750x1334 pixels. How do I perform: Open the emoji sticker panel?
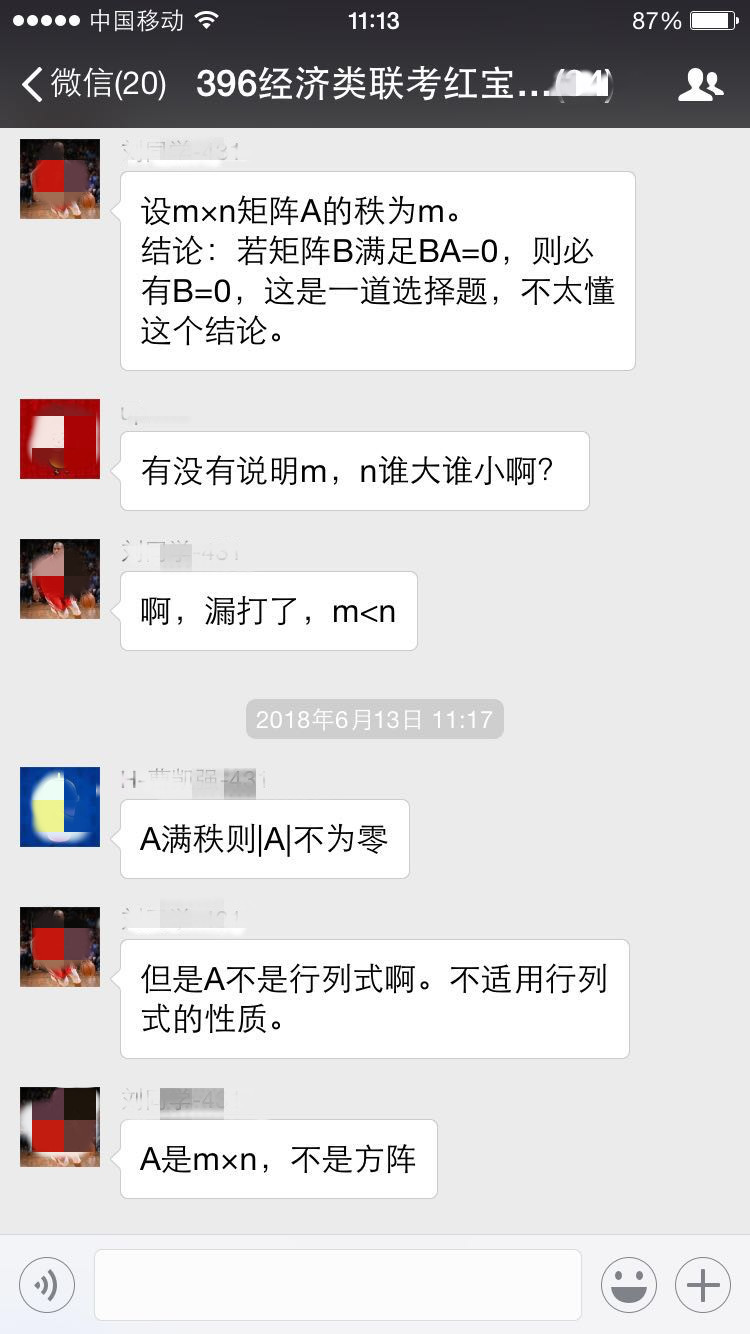click(628, 1284)
